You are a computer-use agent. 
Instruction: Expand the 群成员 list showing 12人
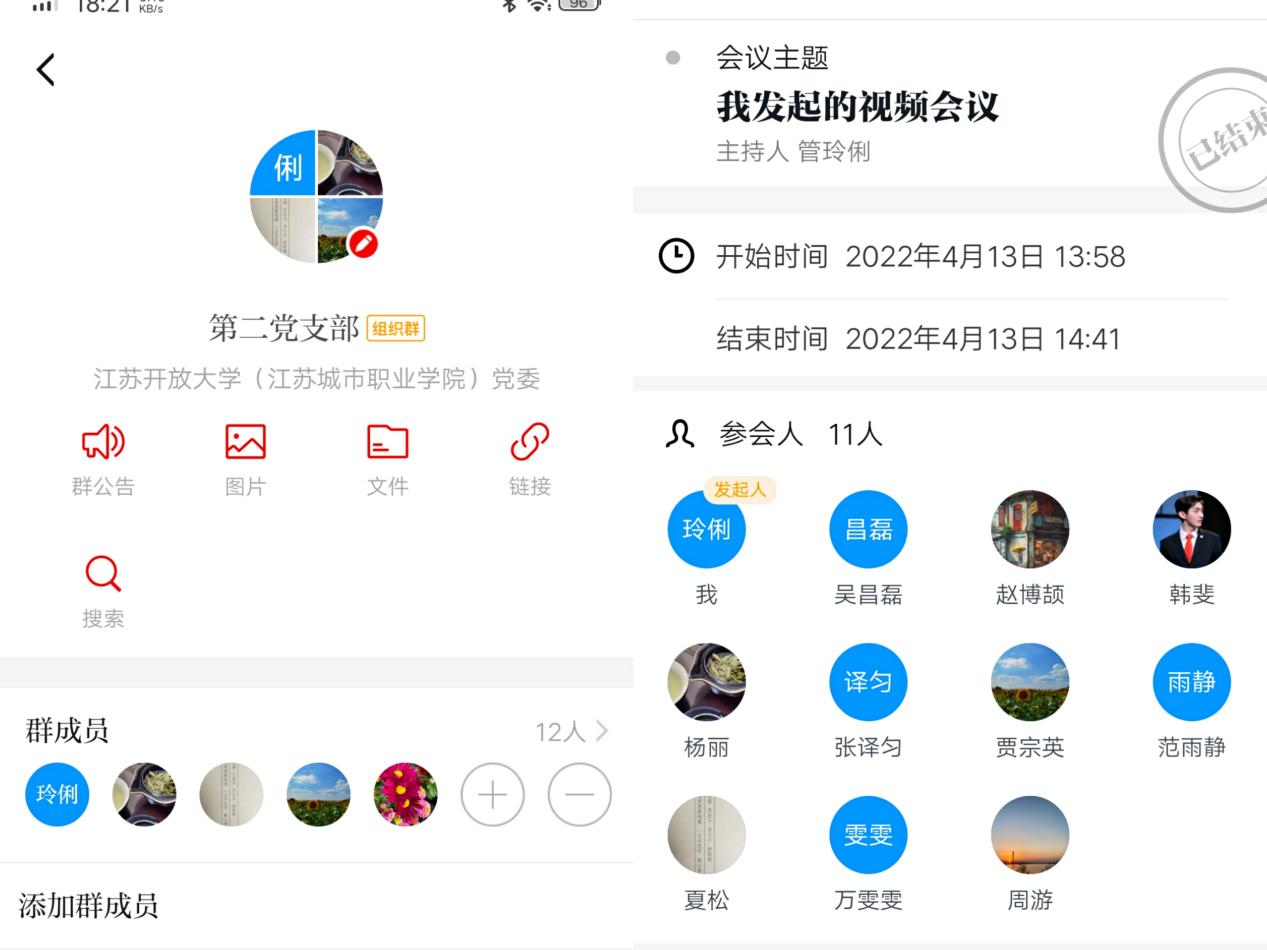572,732
